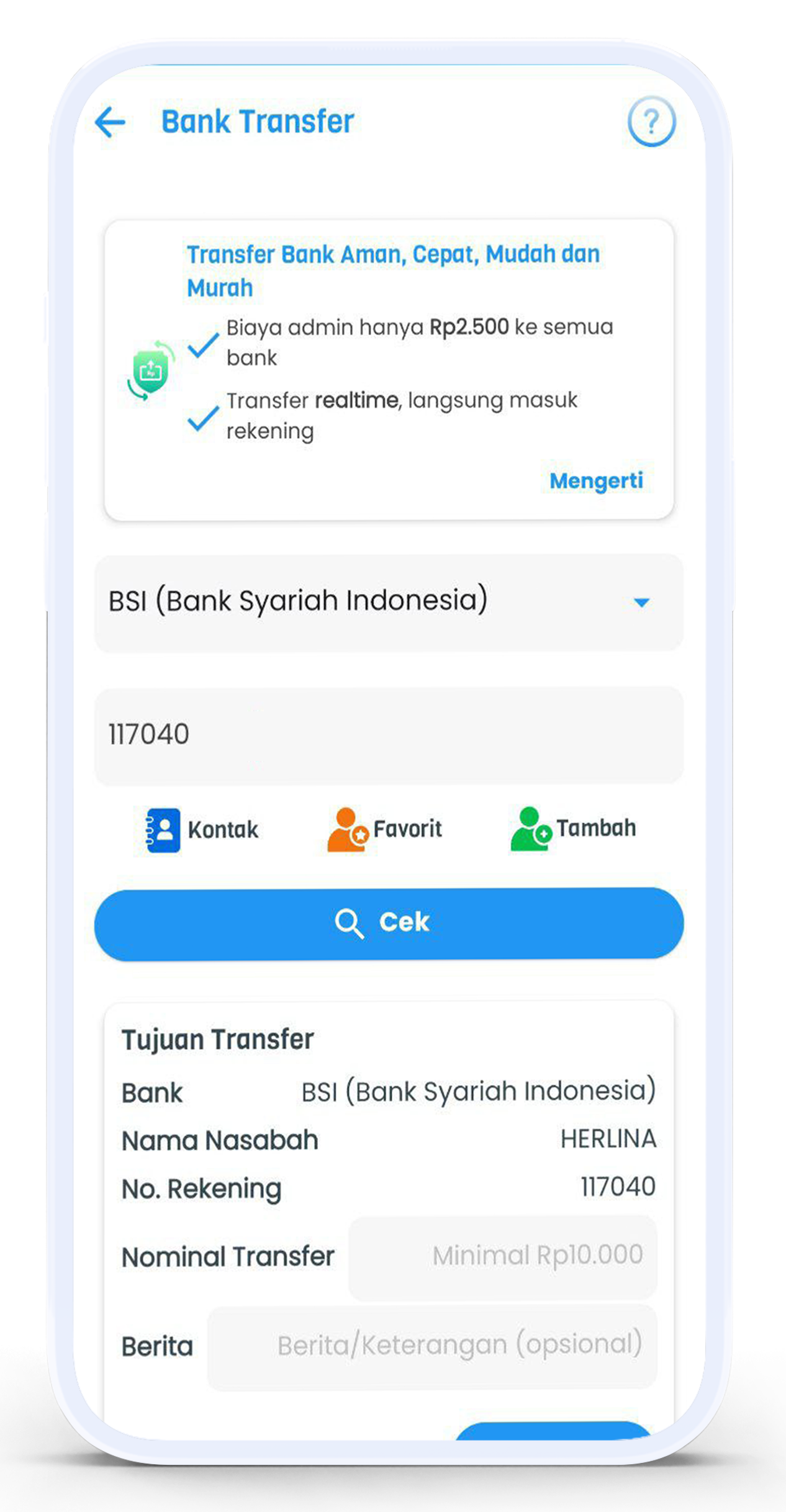
Task: Tap Tambah to add a recipient
Action: pyautogui.click(x=573, y=829)
